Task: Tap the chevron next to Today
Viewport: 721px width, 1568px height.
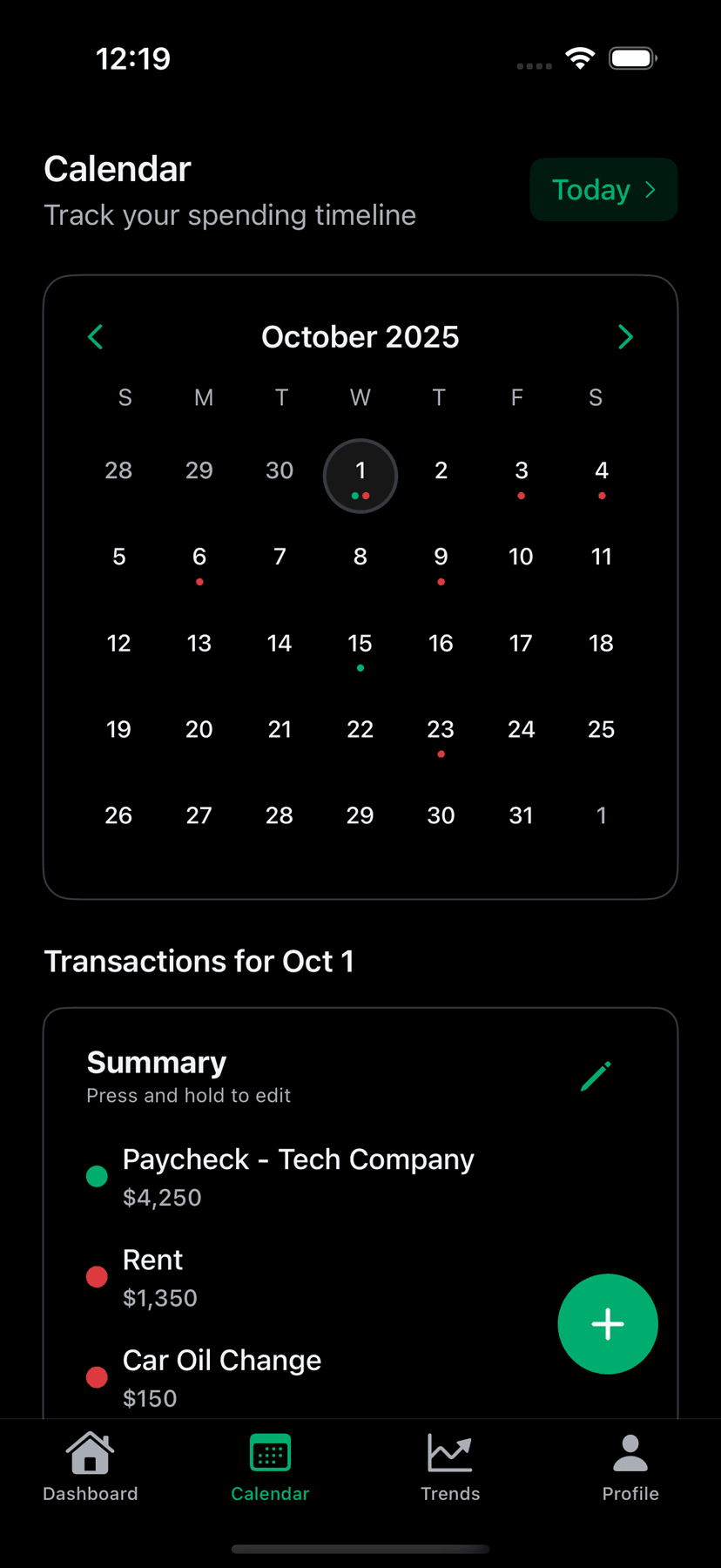Action: (x=650, y=189)
